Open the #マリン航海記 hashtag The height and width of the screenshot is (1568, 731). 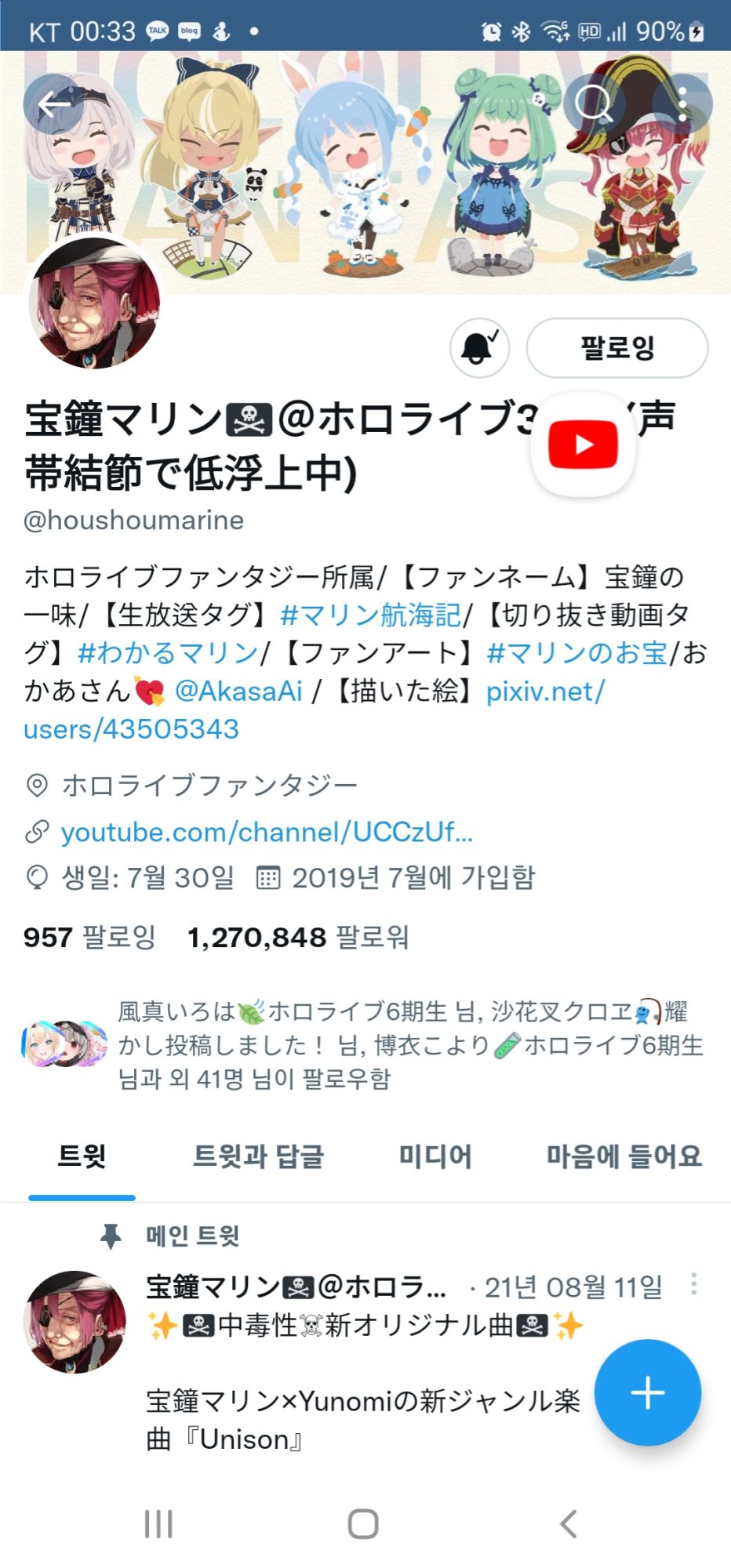(x=370, y=615)
